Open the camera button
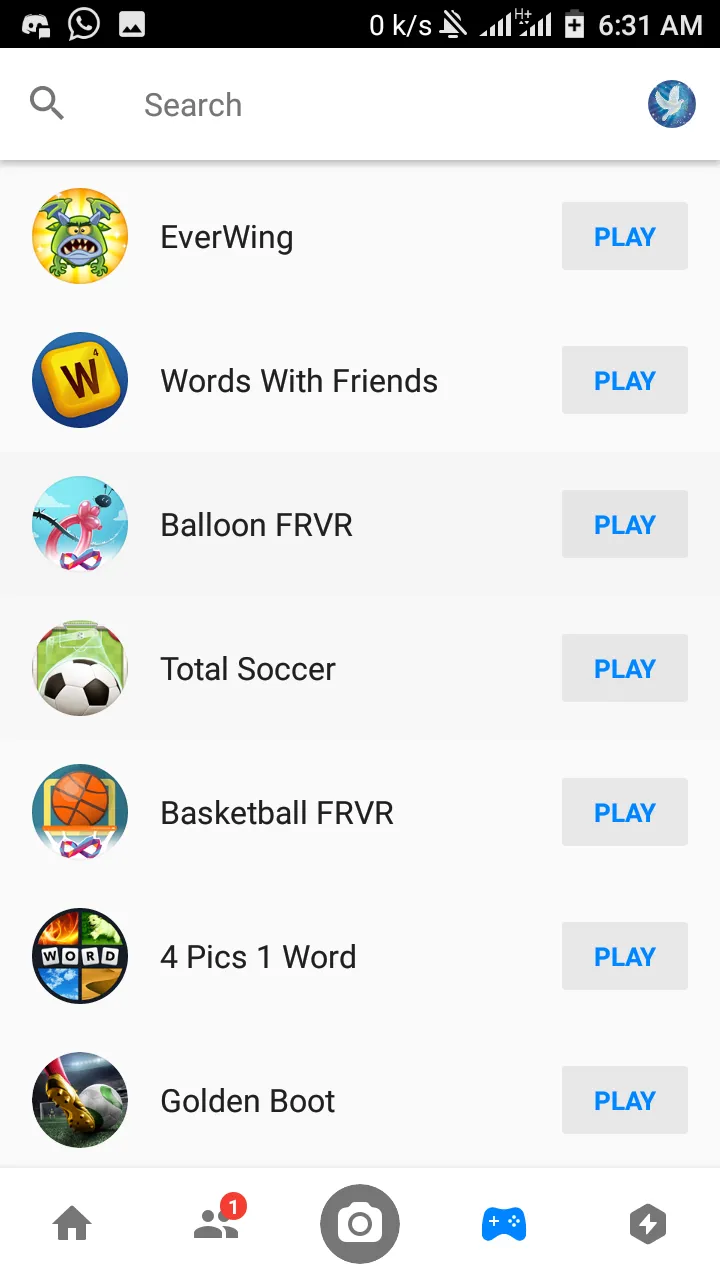Image resolution: width=720 pixels, height=1280 pixels. [360, 1224]
